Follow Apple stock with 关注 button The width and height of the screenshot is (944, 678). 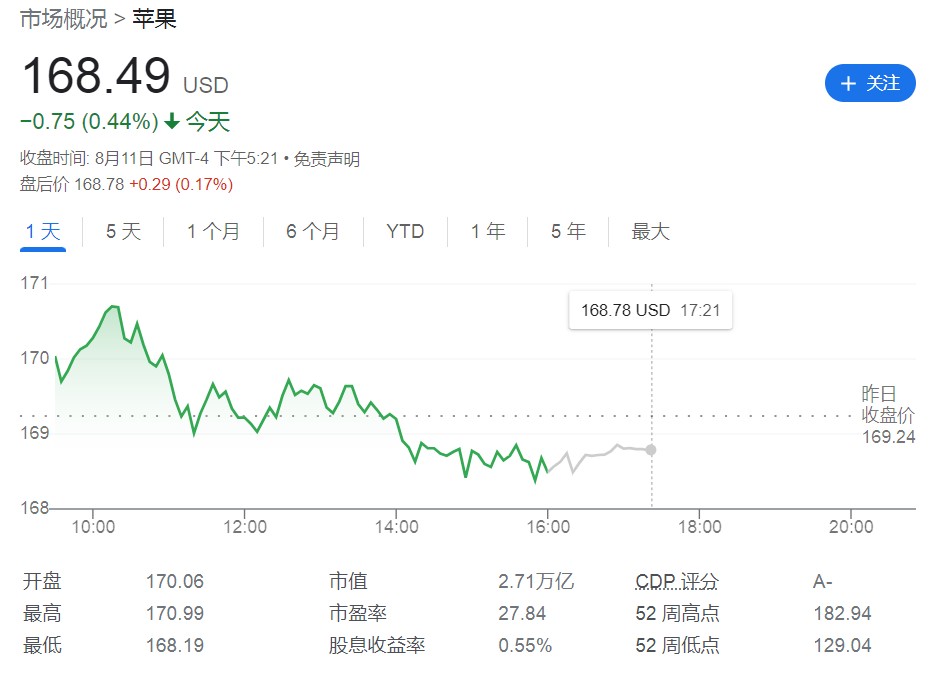pyautogui.click(x=870, y=83)
